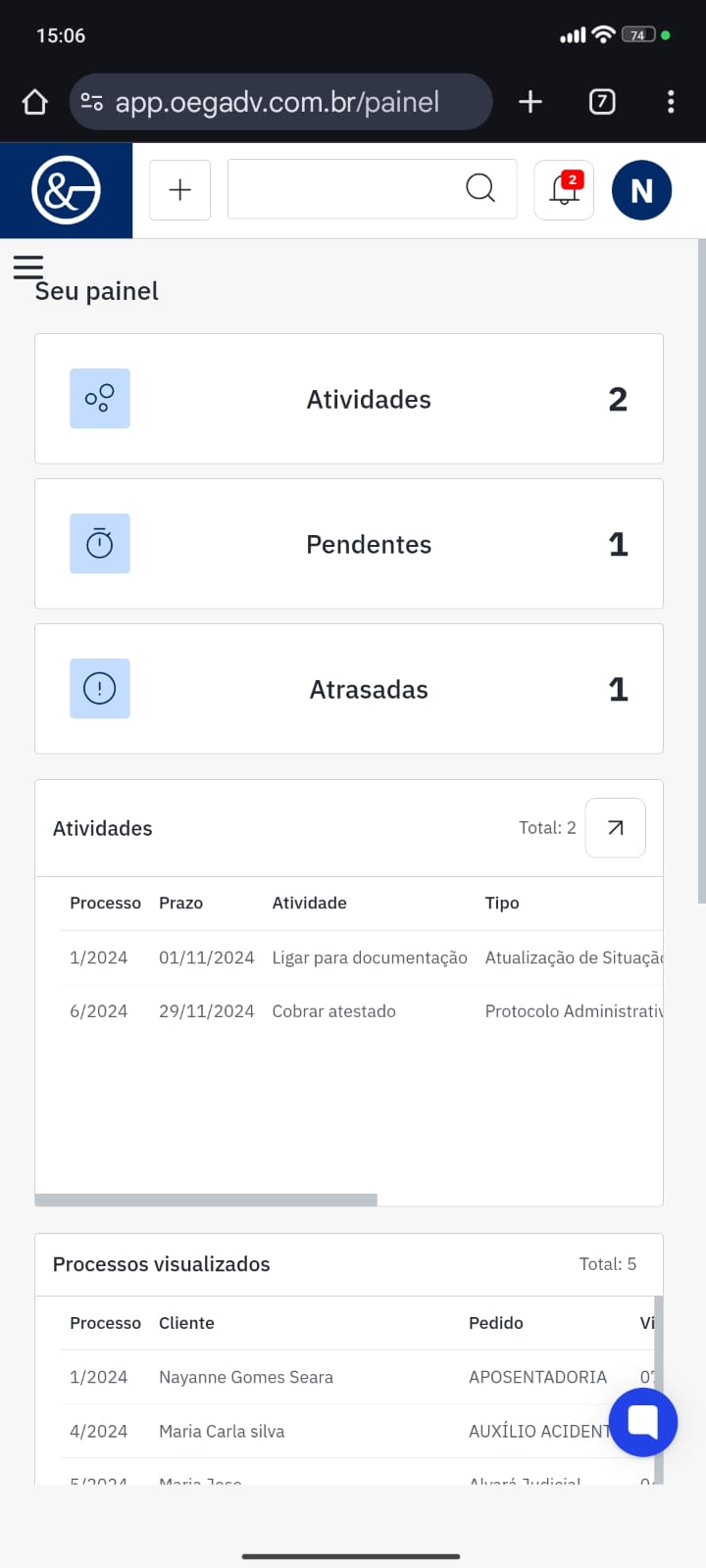Open the N profile avatar menu
The height and width of the screenshot is (1568, 706).
point(641,190)
